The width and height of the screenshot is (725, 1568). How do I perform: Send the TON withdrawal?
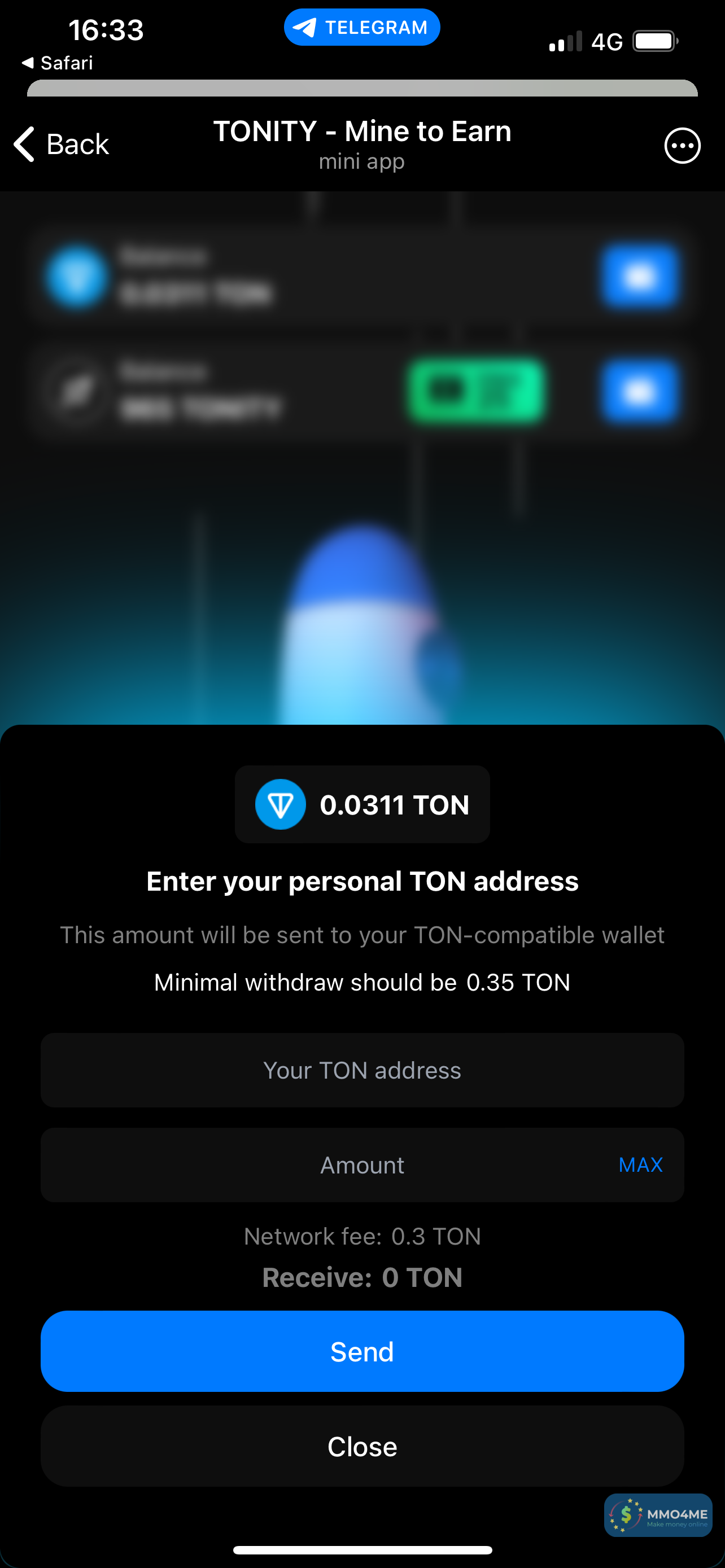pyautogui.click(x=362, y=1351)
